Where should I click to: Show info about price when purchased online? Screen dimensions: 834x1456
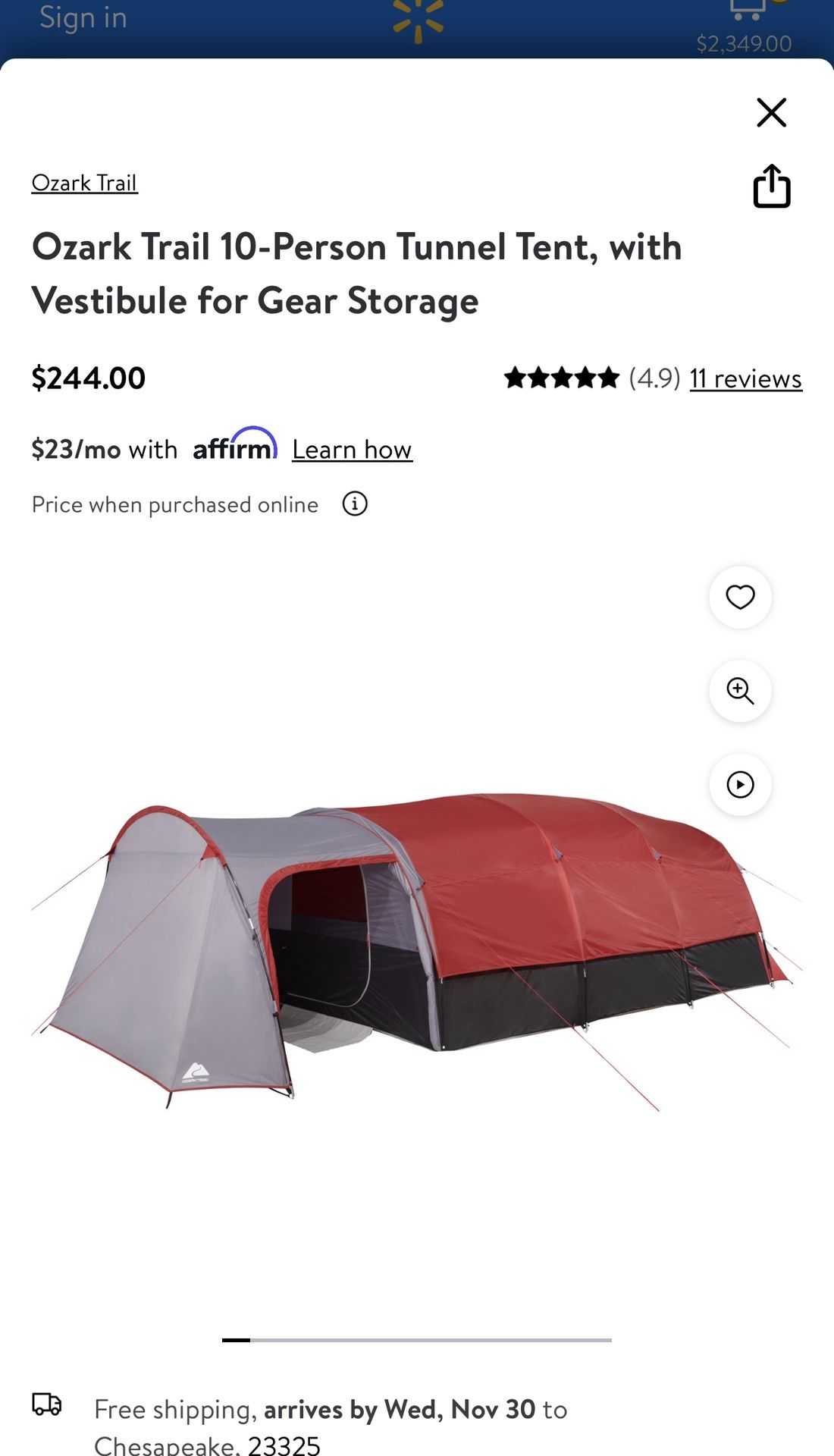[x=355, y=504]
